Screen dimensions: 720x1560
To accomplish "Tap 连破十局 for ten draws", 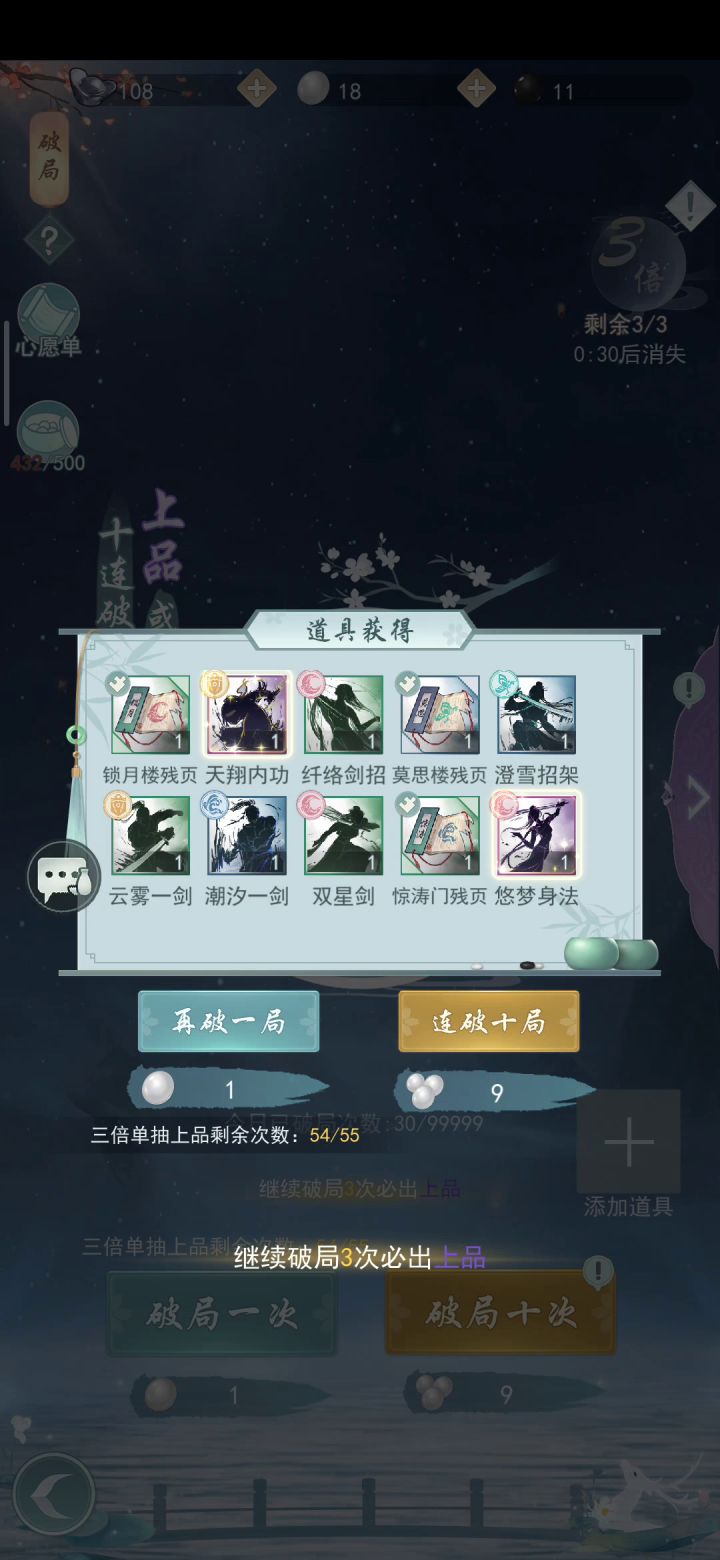I will [489, 1021].
